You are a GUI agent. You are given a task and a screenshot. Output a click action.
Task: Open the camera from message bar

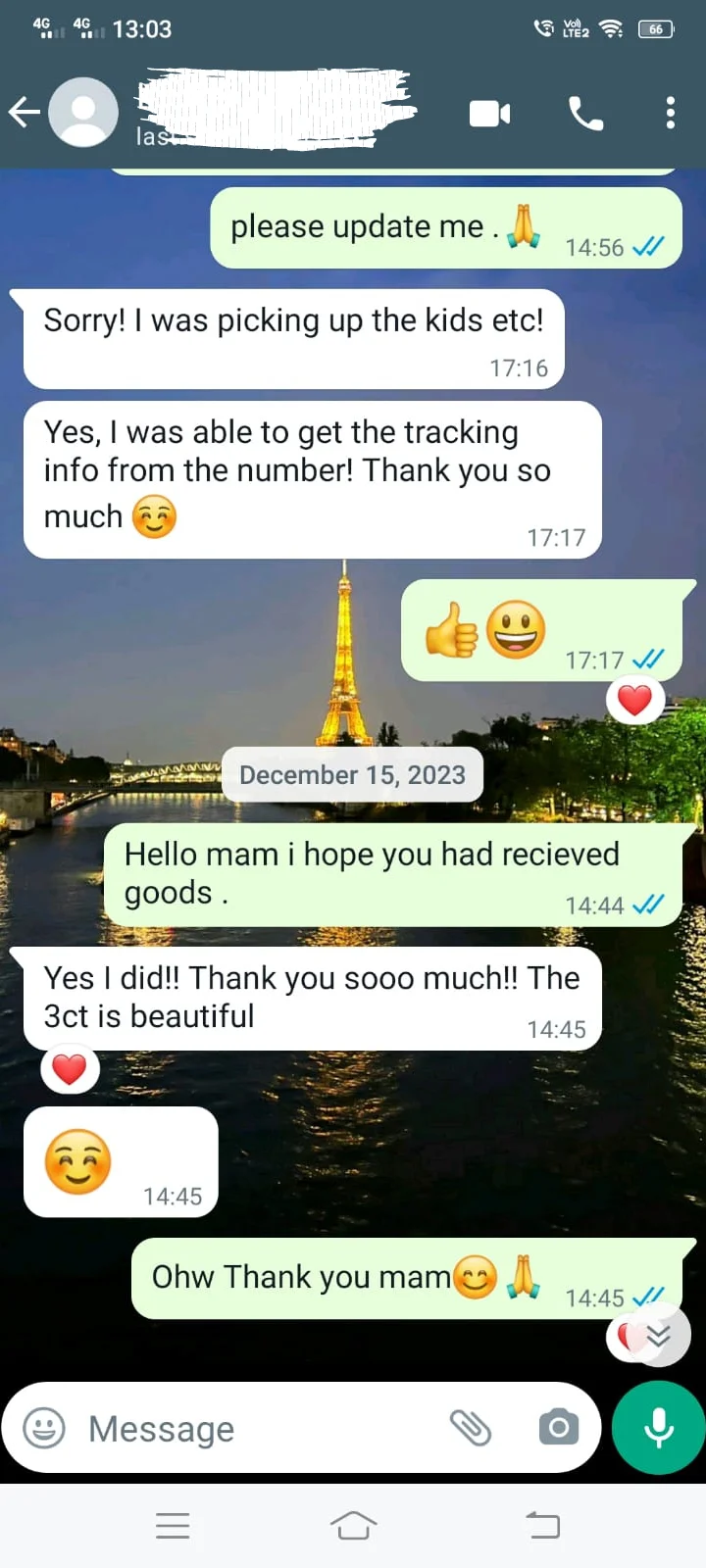[x=559, y=1428]
